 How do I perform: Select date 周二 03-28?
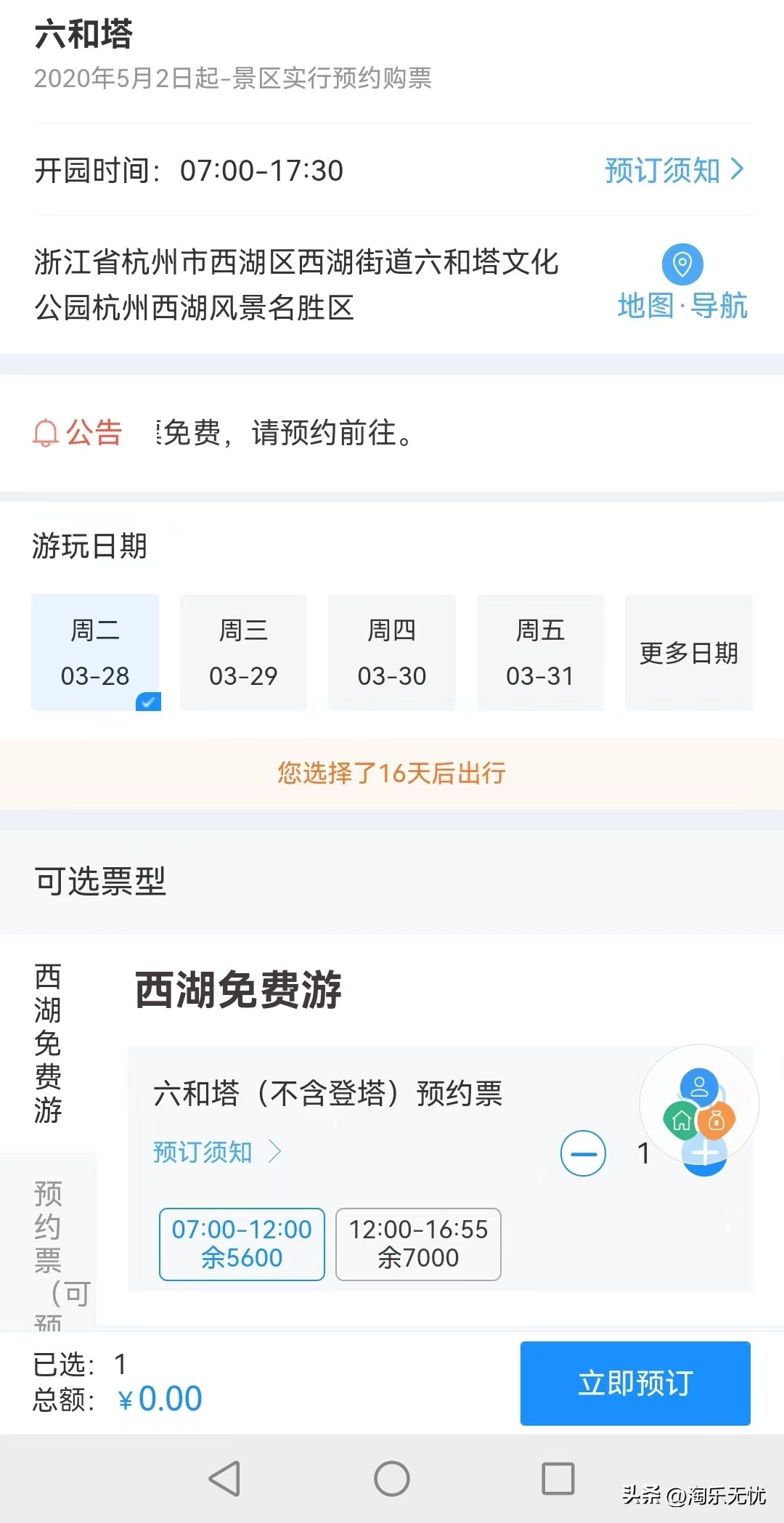point(96,652)
